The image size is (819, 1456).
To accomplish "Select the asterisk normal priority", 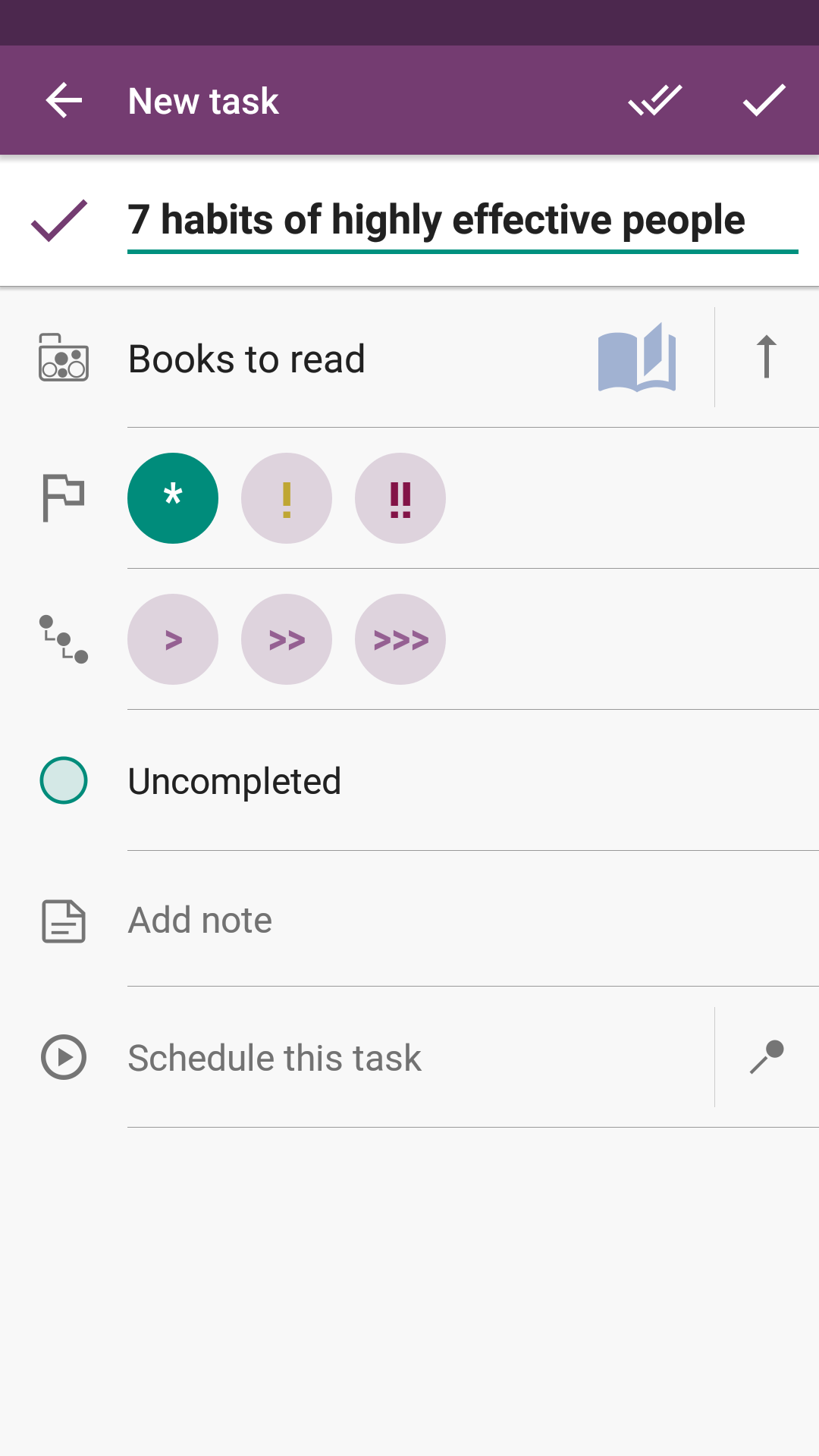I will (173, 498).
